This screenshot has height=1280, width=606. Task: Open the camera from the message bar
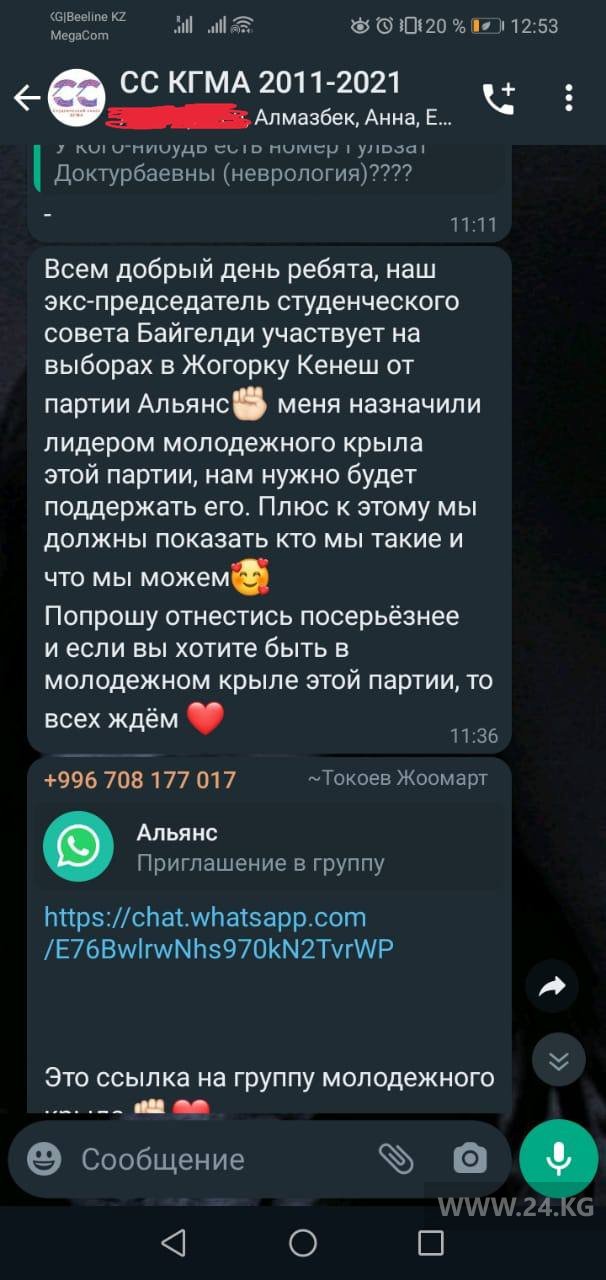[x=468, y=1160]
